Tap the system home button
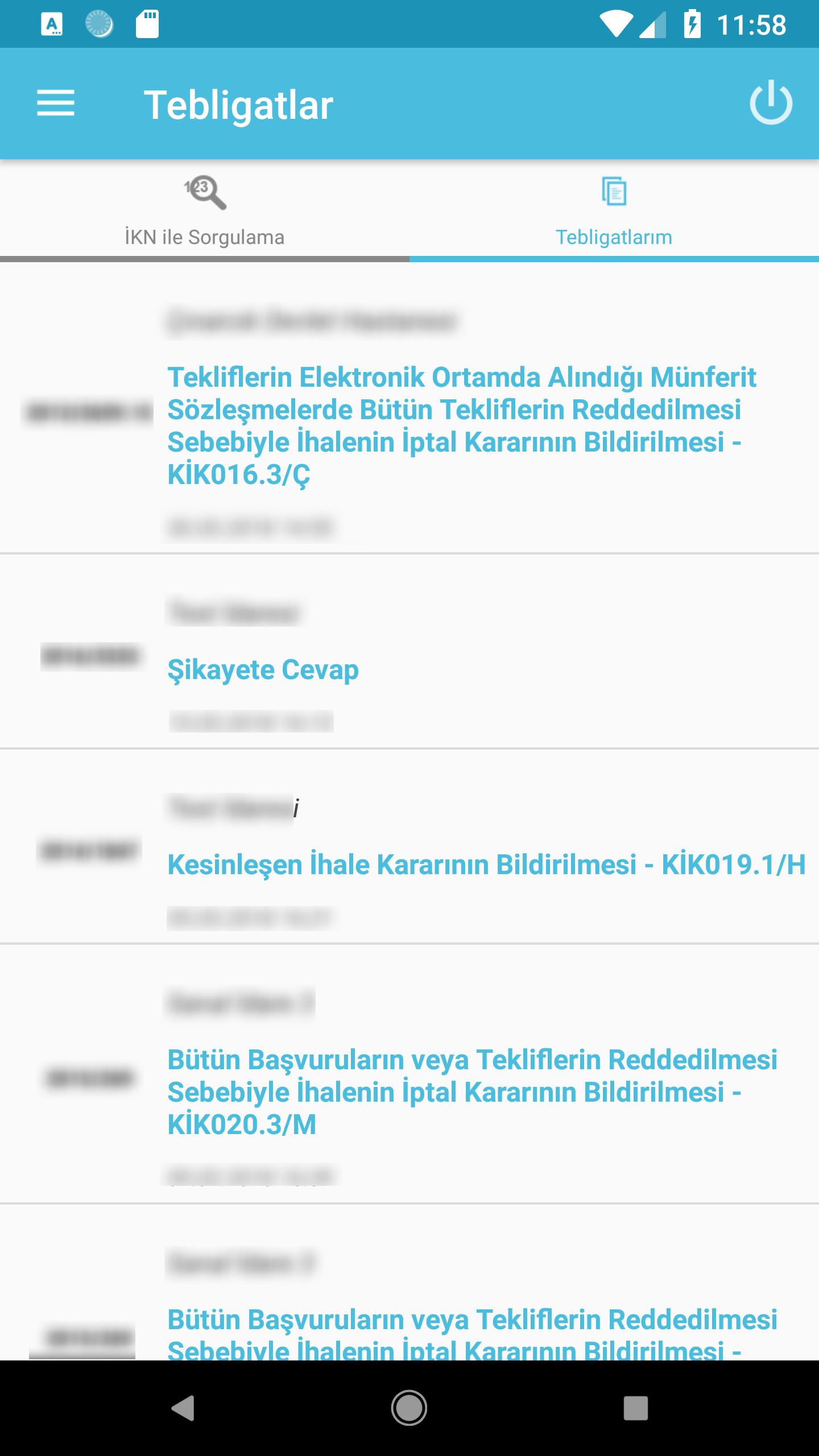819x1456 pixels. tap(409, 1408)
